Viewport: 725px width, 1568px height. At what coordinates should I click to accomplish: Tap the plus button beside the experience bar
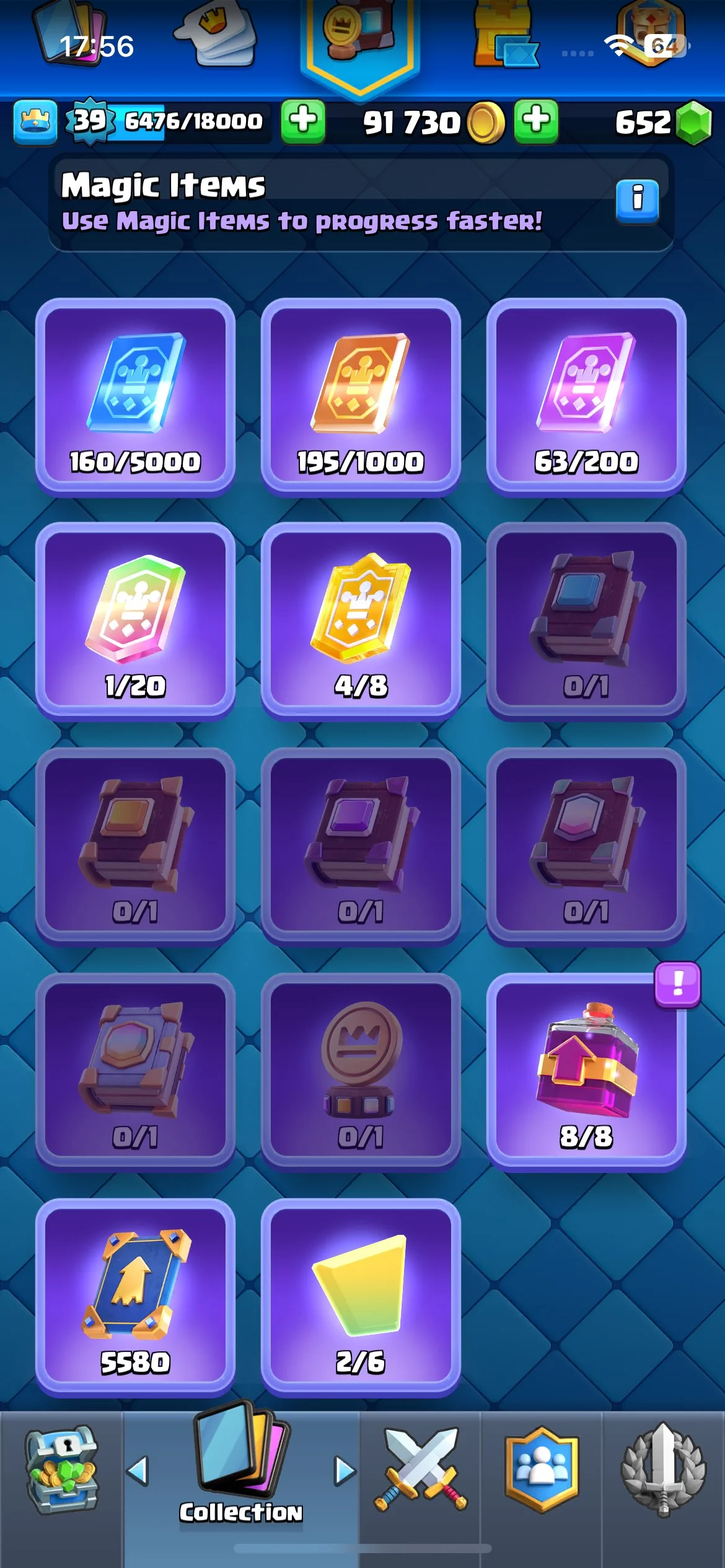tap(303, 121)
